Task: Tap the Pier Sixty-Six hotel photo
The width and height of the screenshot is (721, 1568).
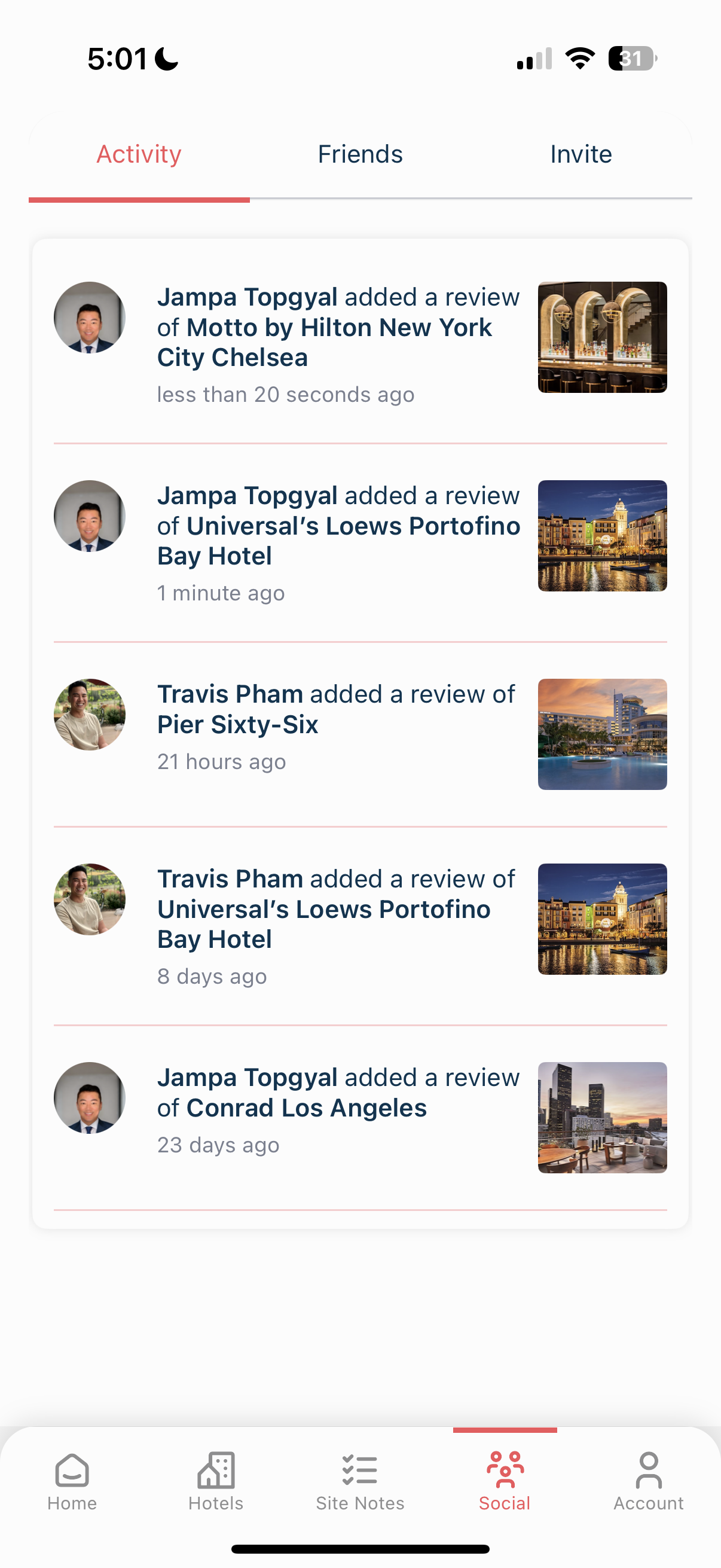Action: coord(602,734)
